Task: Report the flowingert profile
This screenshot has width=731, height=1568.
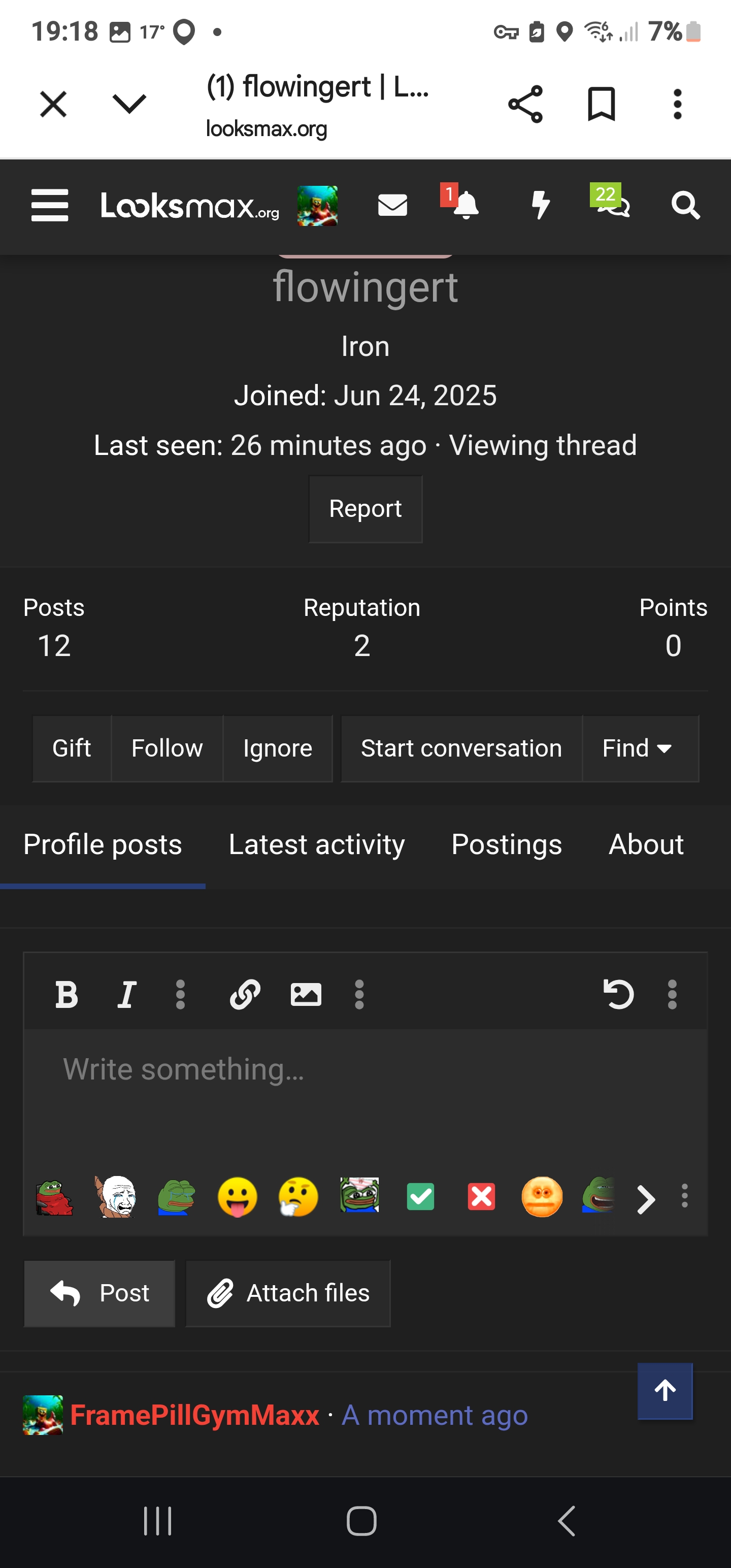Action: point(365,509)
